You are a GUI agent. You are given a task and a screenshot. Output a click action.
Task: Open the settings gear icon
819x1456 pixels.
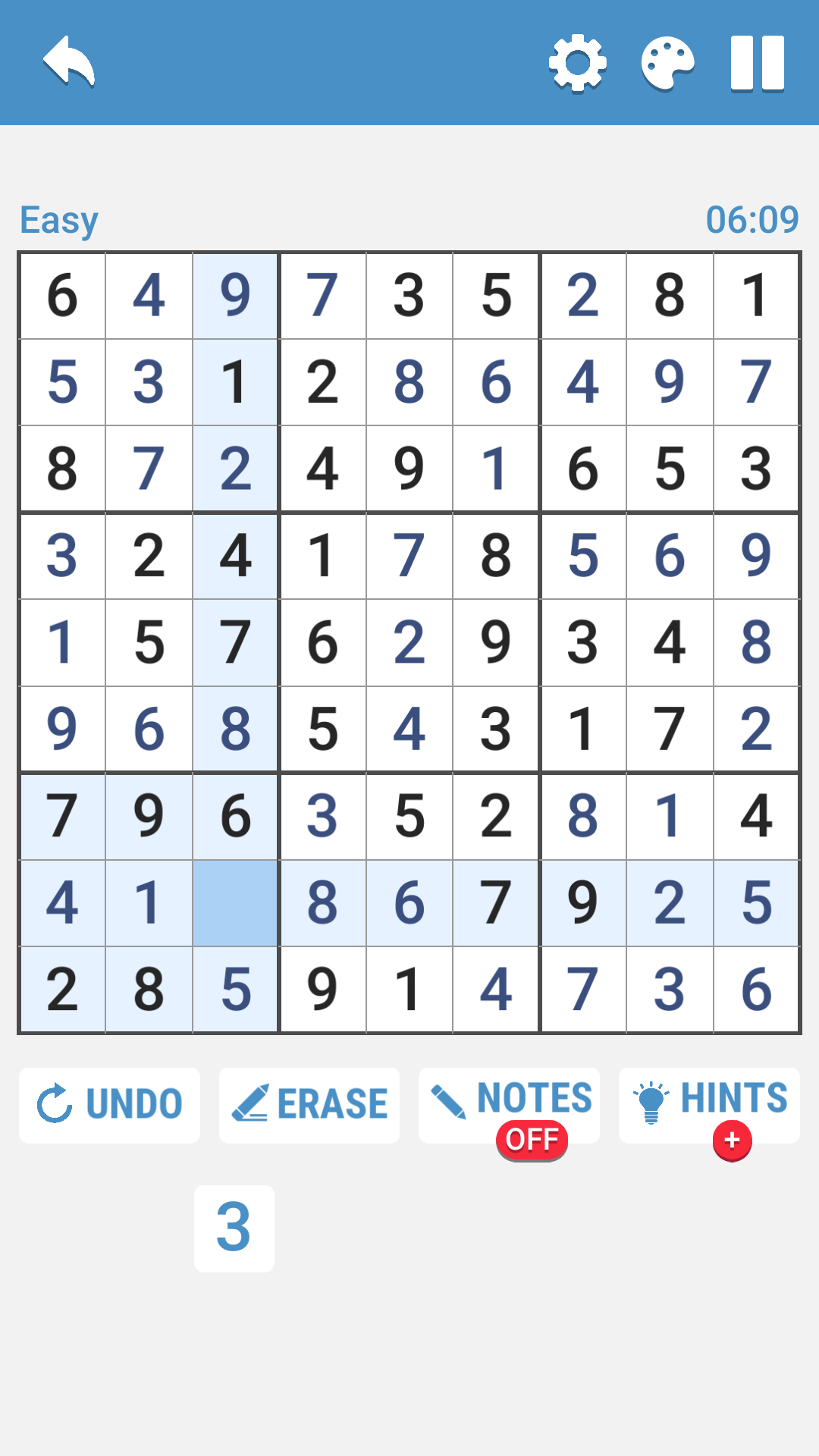(578, 64)
